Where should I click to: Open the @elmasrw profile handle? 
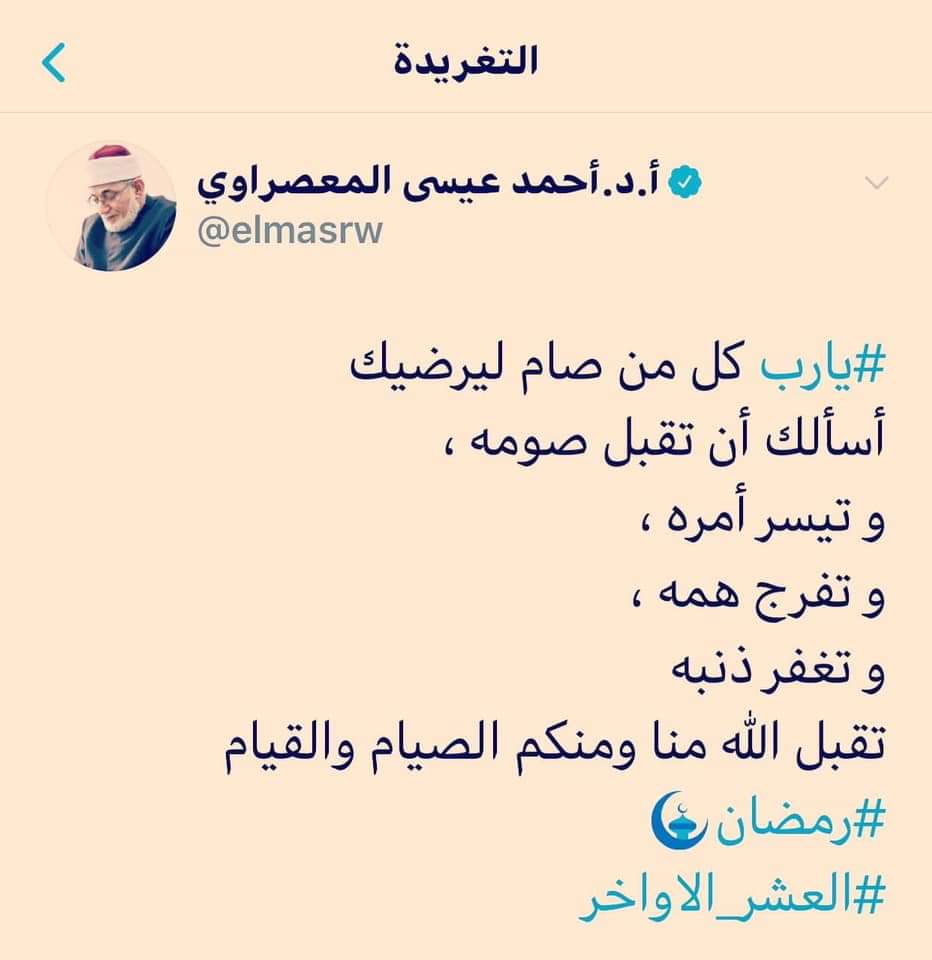[x=290, y=230]
